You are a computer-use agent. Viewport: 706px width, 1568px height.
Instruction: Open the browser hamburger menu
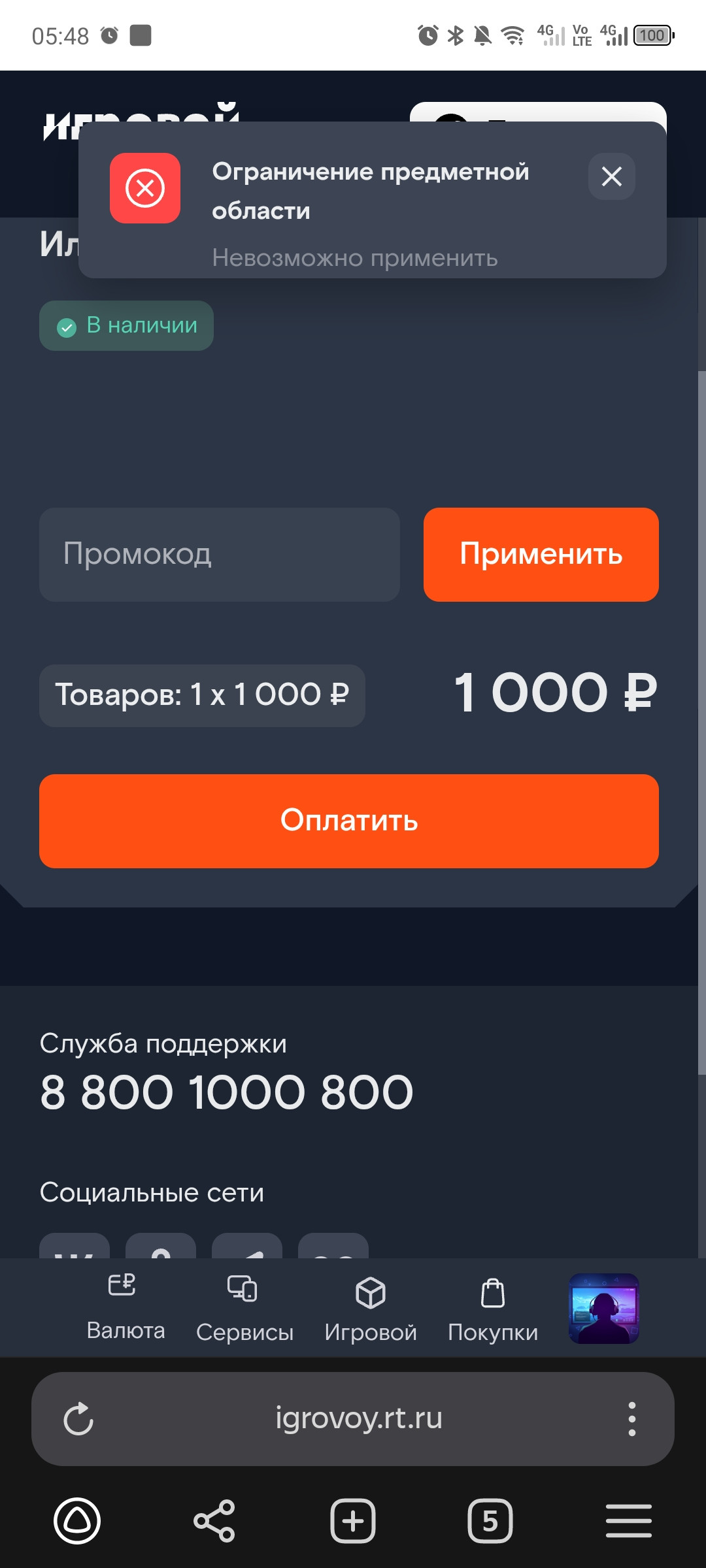(x=628, y=1521)
